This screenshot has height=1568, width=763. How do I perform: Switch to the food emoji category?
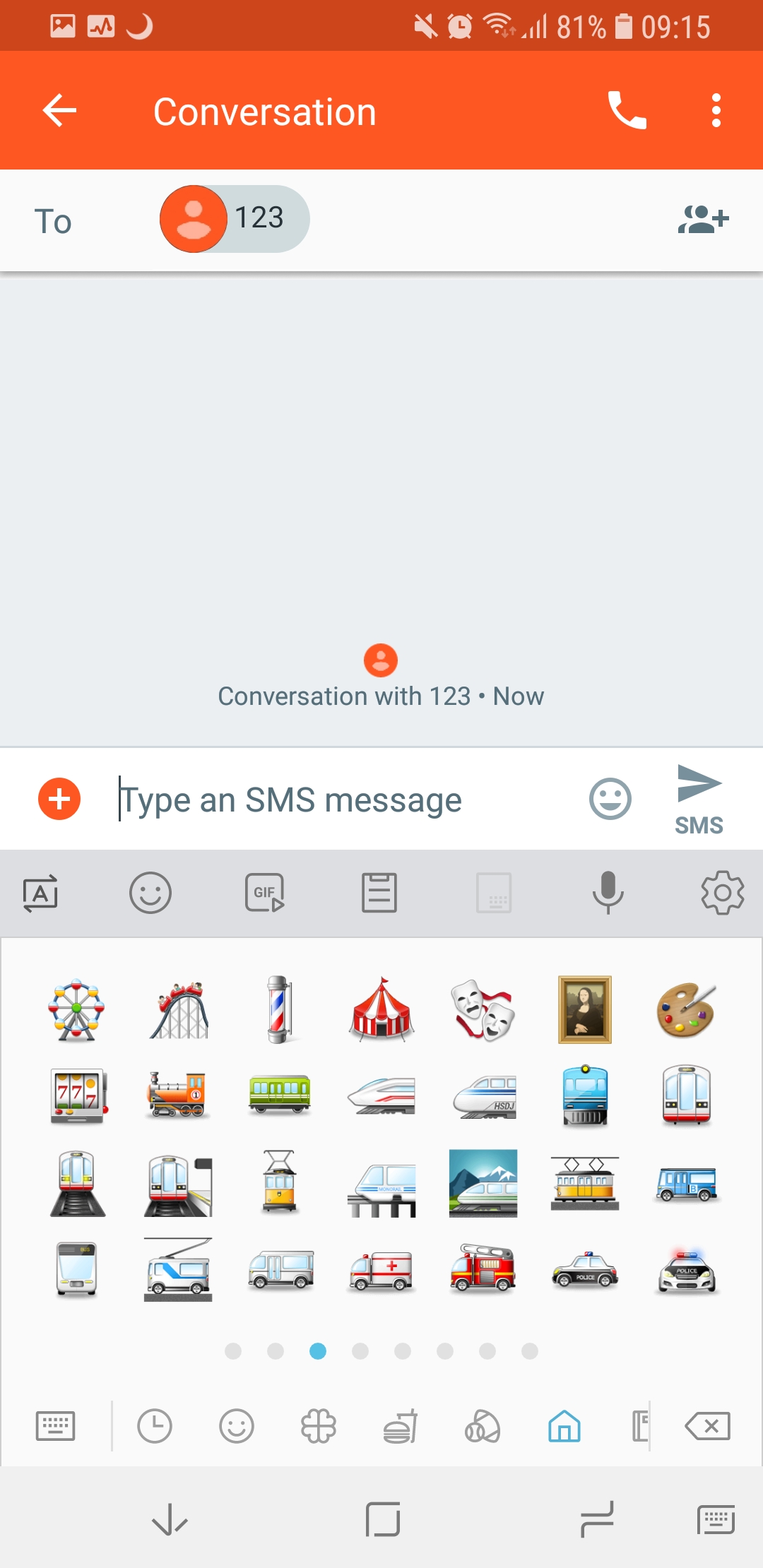tap(401, 1425)
